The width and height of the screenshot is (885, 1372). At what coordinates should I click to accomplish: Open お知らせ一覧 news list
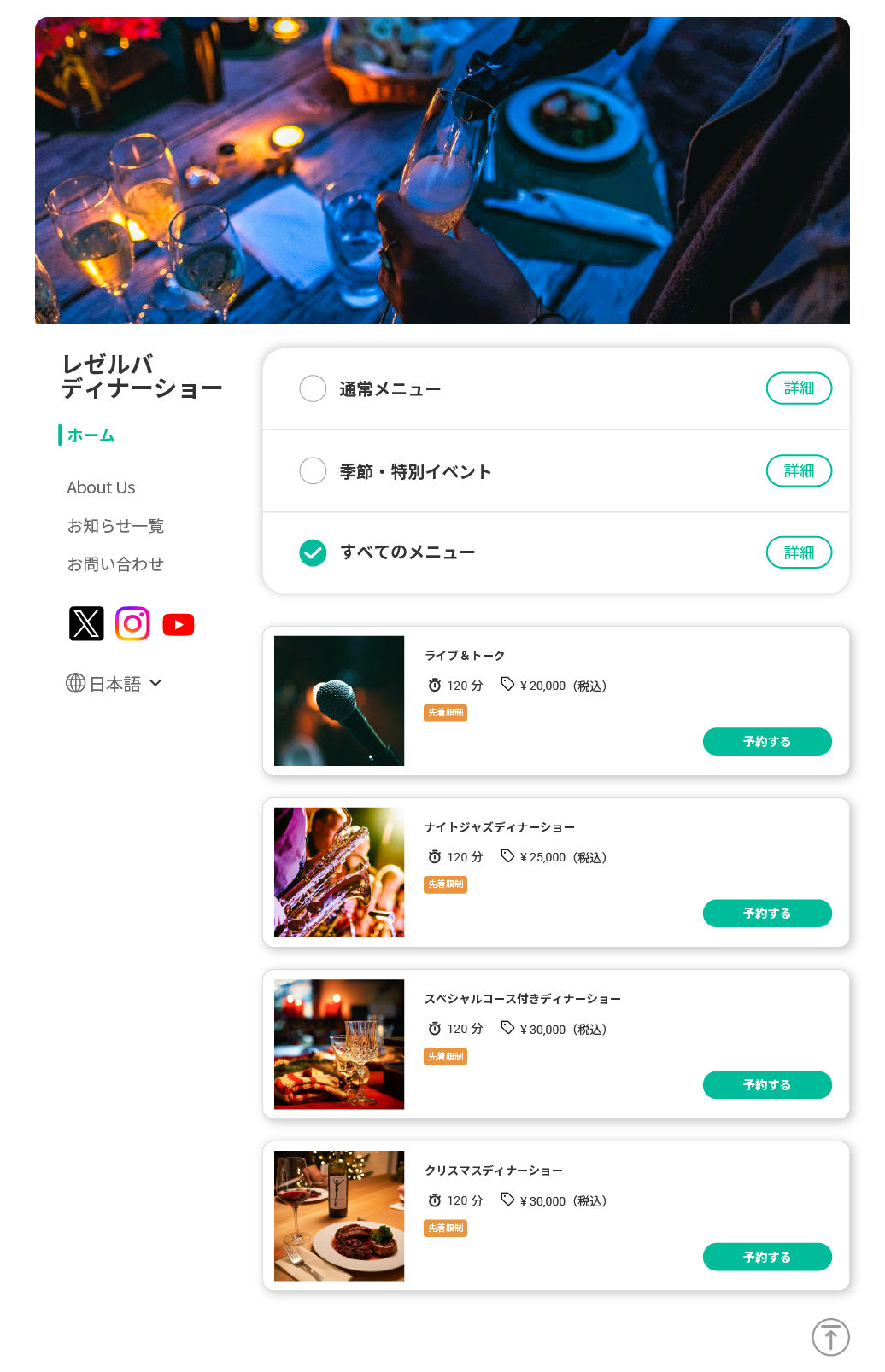(x=115, y=526)
